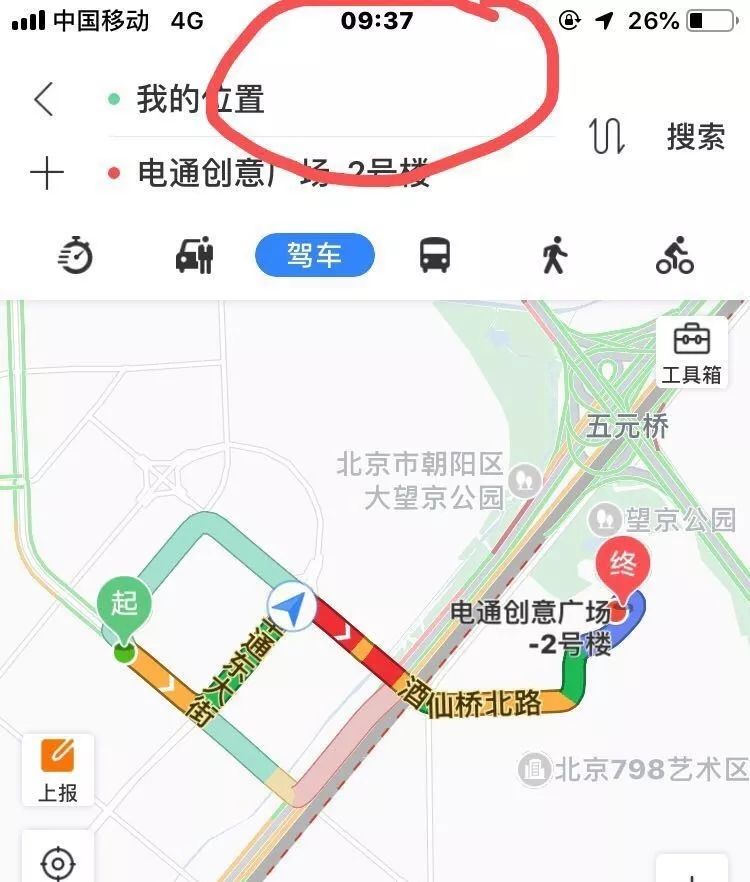
Task: Go back with the left arrow
Action: click(x=43, y=99)
